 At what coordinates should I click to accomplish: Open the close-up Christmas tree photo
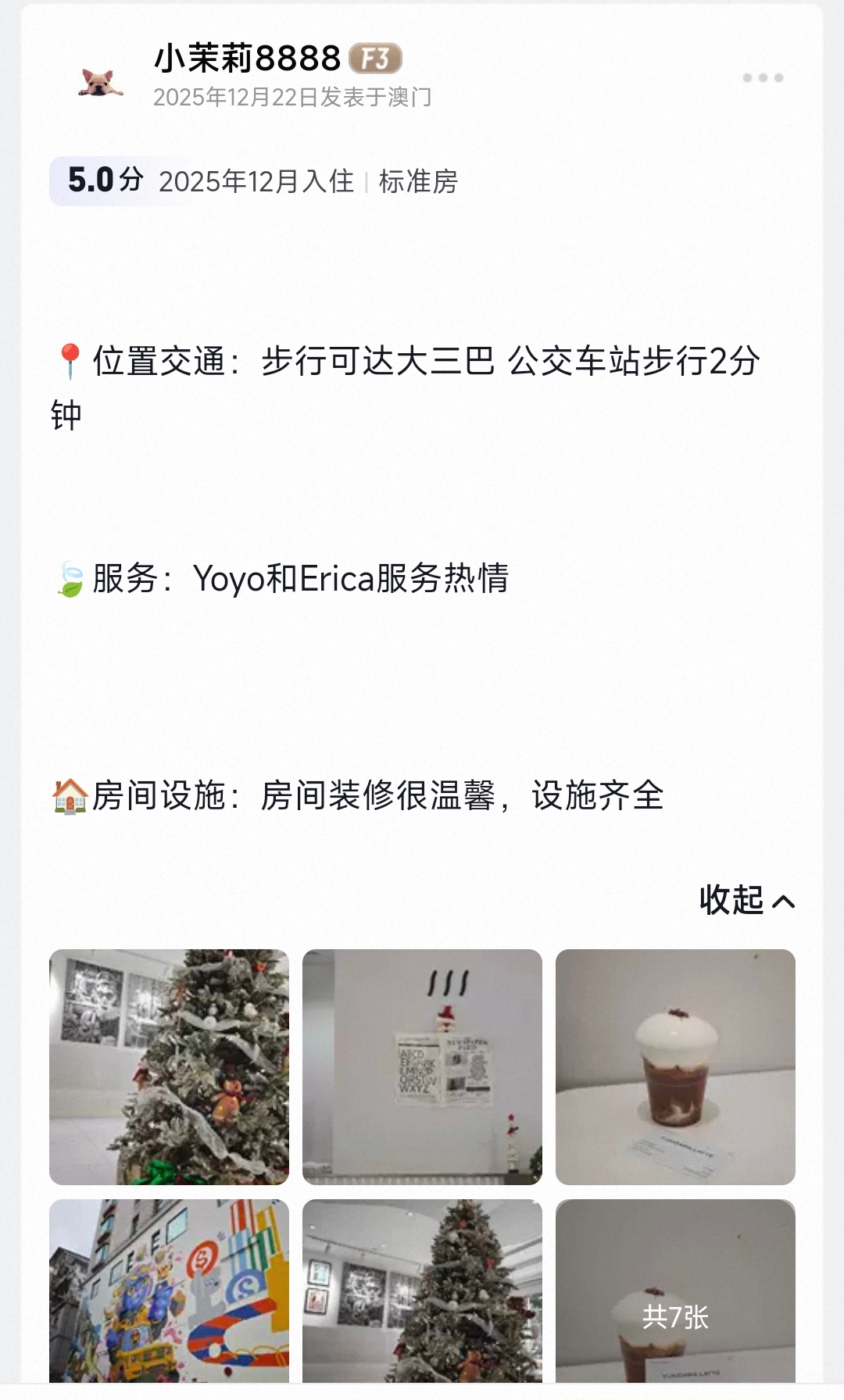pos(169,1066)
